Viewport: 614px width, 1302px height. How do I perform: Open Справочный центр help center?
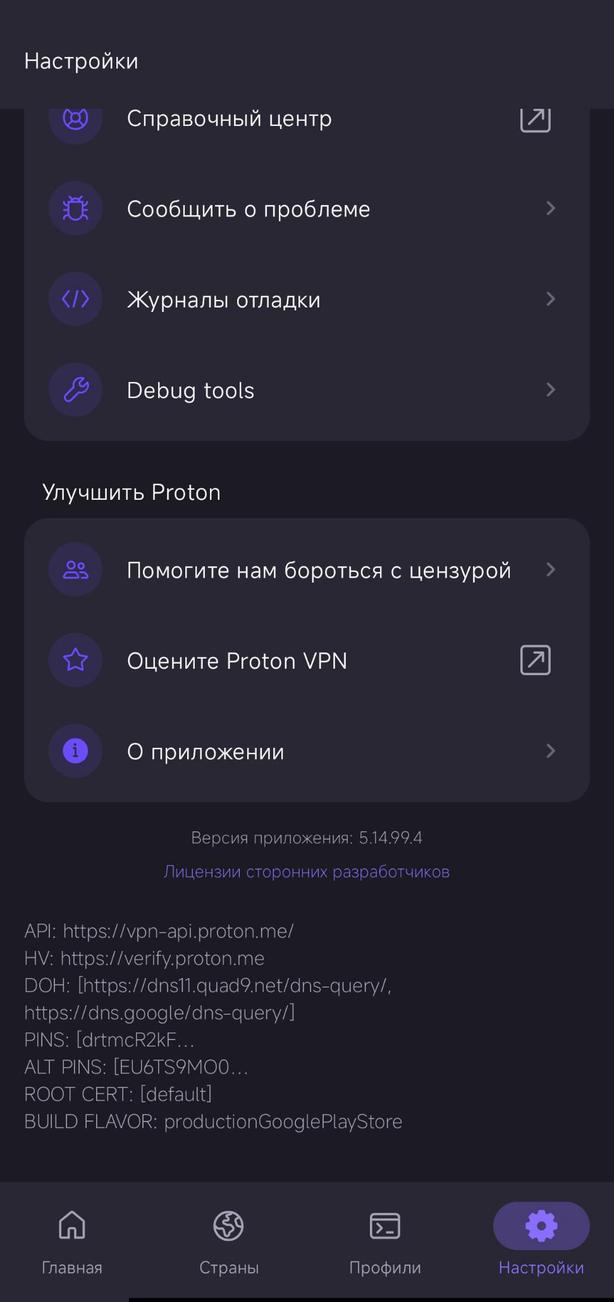pos(306,120)
